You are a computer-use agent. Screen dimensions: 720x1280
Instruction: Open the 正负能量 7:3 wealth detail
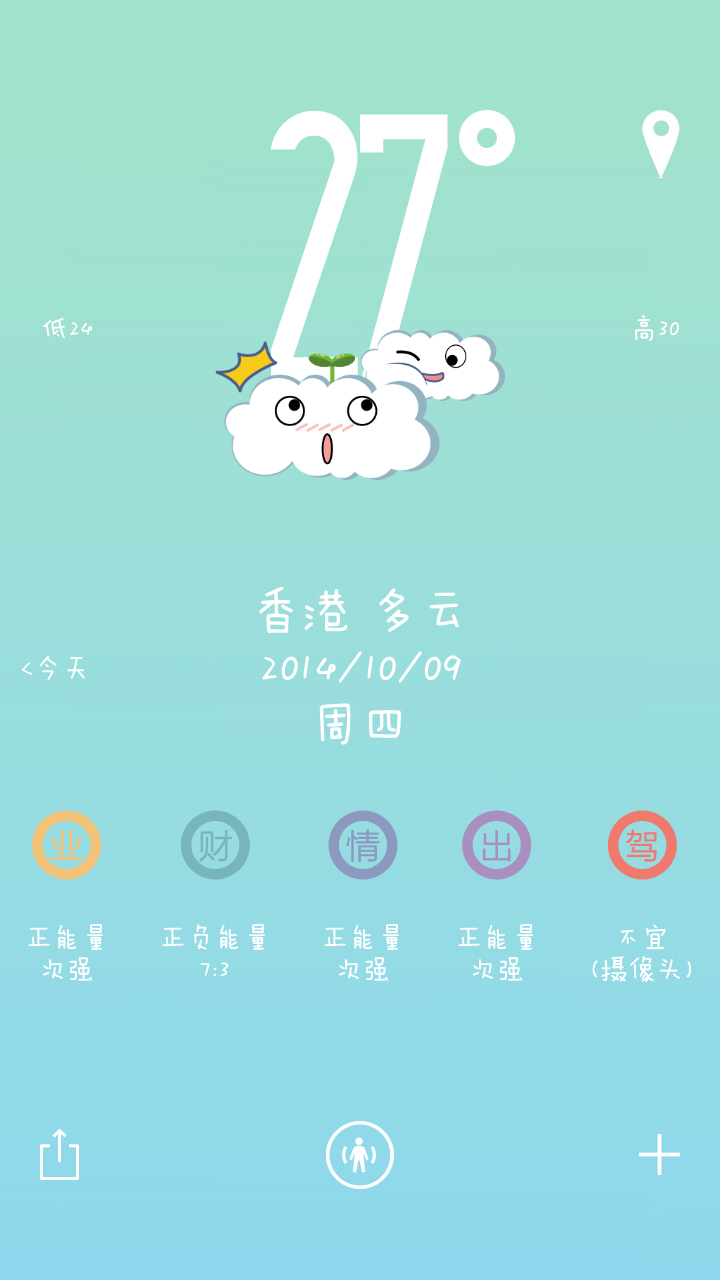tap(214, 950)
